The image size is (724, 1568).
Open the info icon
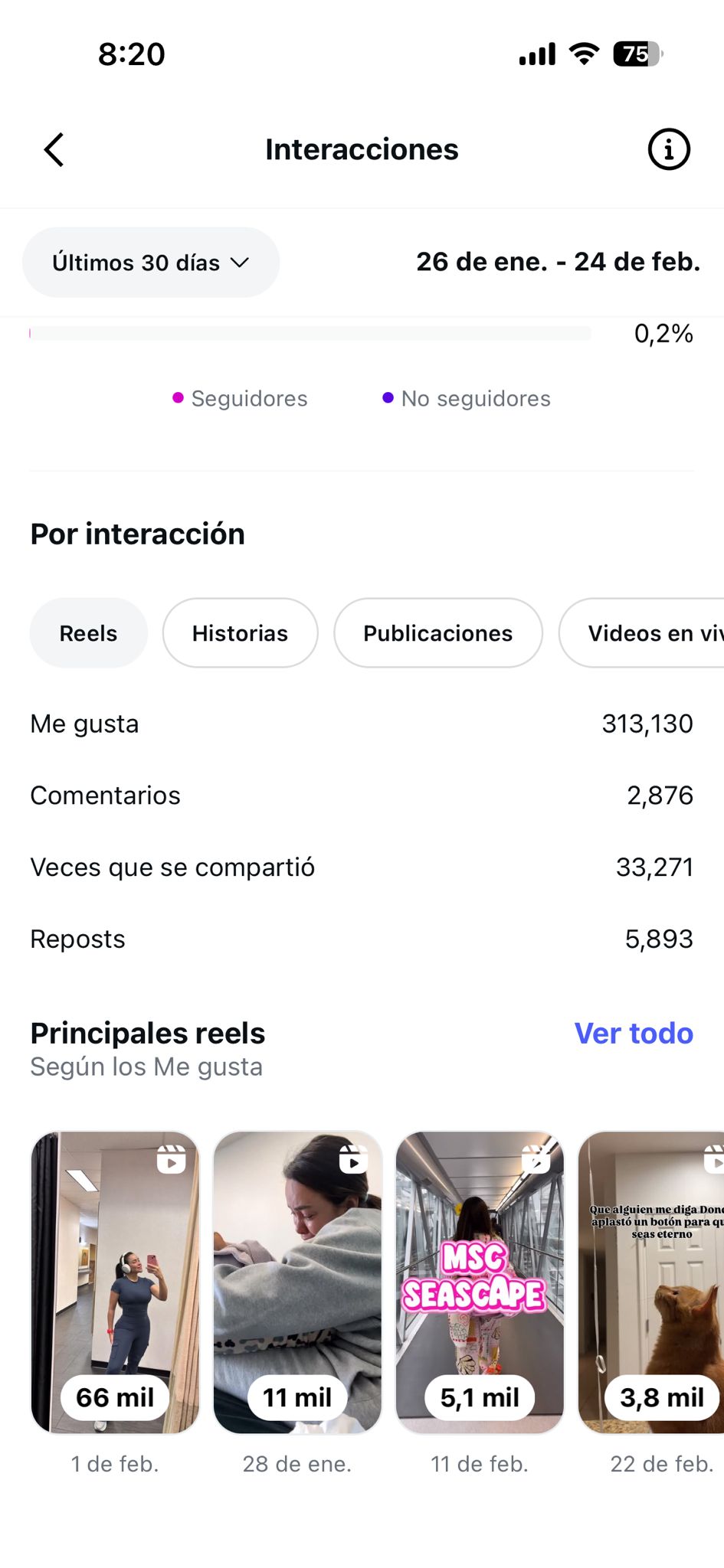click(x=668, y=149)
